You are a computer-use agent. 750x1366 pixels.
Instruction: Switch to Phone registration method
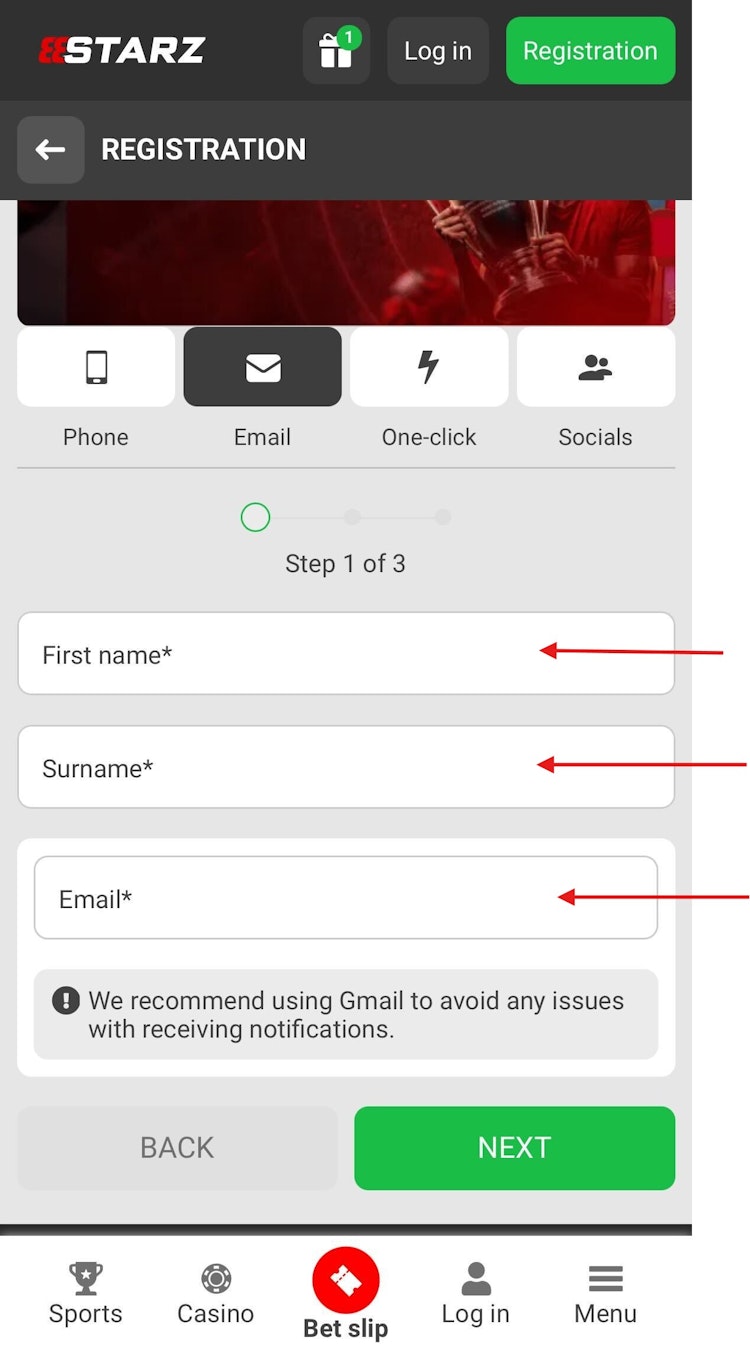coord(96,368)
